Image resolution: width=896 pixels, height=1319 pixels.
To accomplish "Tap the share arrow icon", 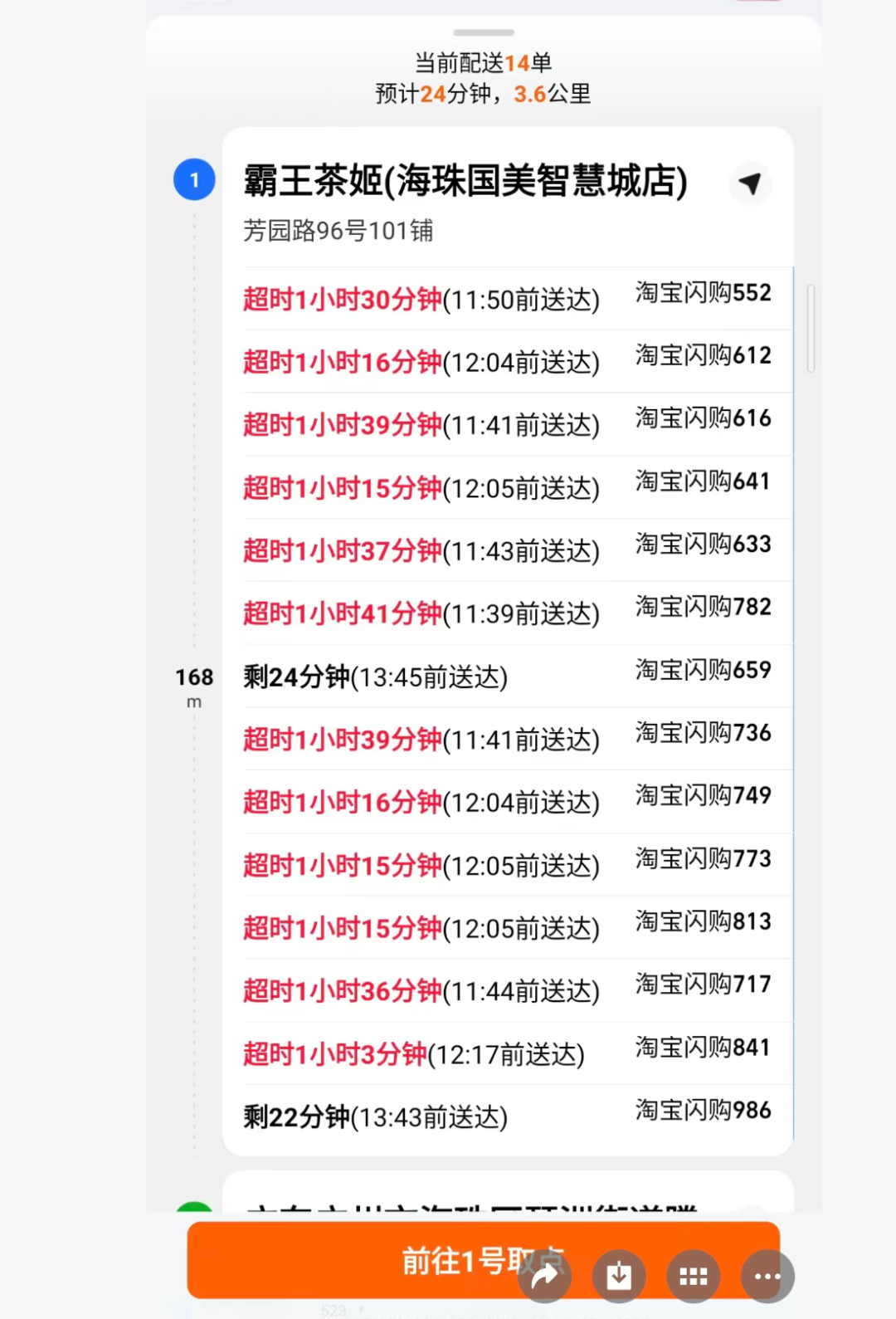I will [x=544, y=1276].
